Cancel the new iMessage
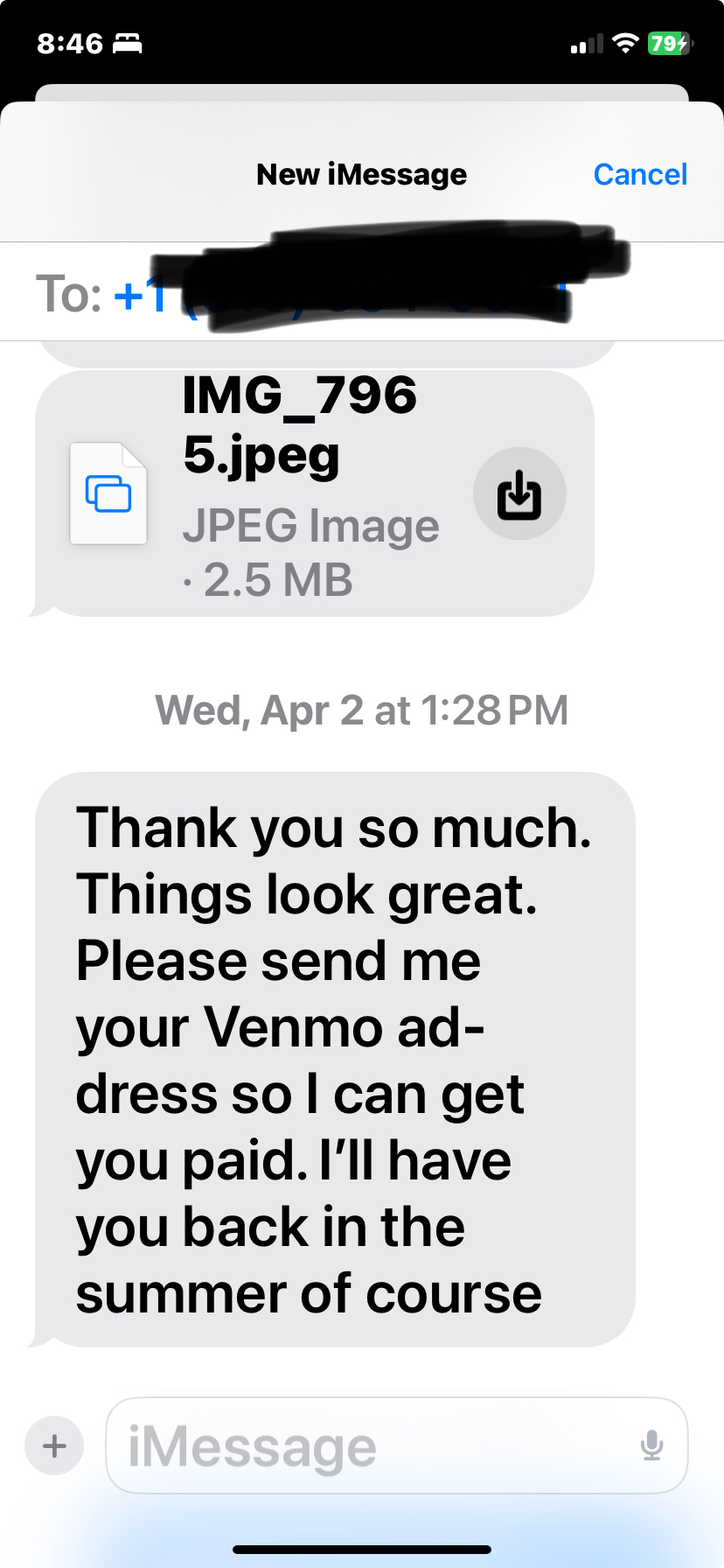Viewport: 724px width, 1568px height. 640,174
